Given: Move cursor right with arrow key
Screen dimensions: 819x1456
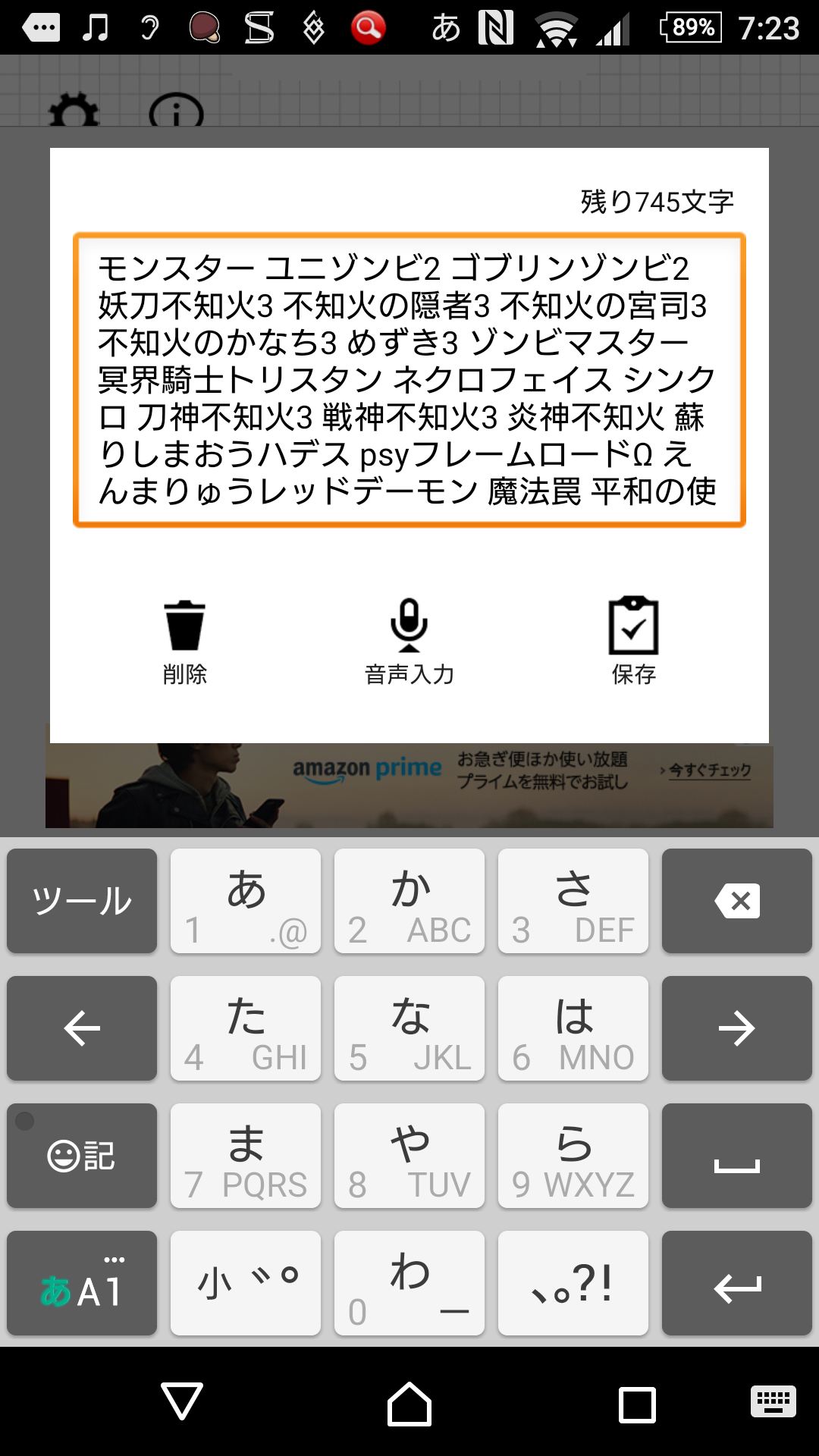Looking at the screenshot, I should (736, 1028).
